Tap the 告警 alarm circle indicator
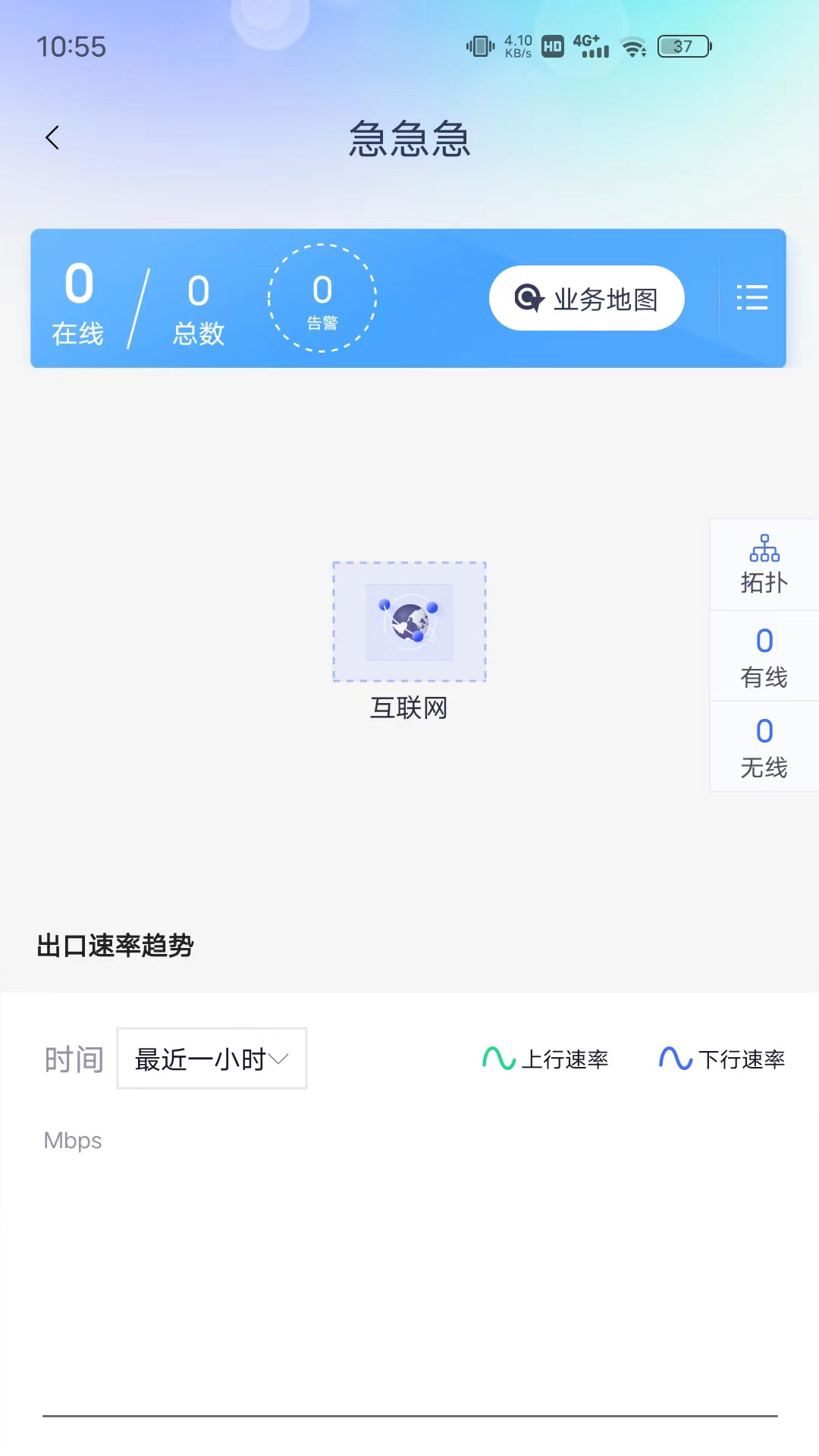The width and height of the screenshot is (819, 1456). tap(323, 298)
